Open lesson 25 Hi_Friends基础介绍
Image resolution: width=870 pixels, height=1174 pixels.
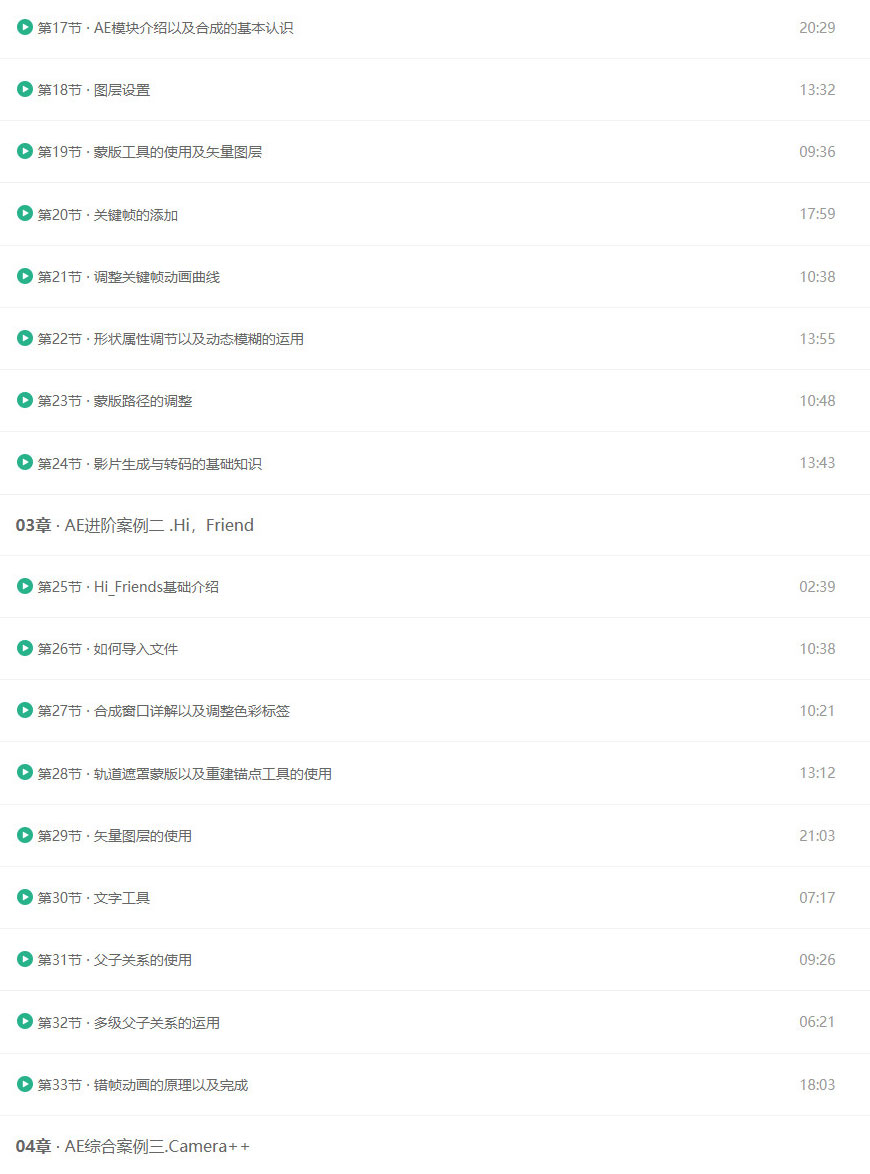point(128,587)
